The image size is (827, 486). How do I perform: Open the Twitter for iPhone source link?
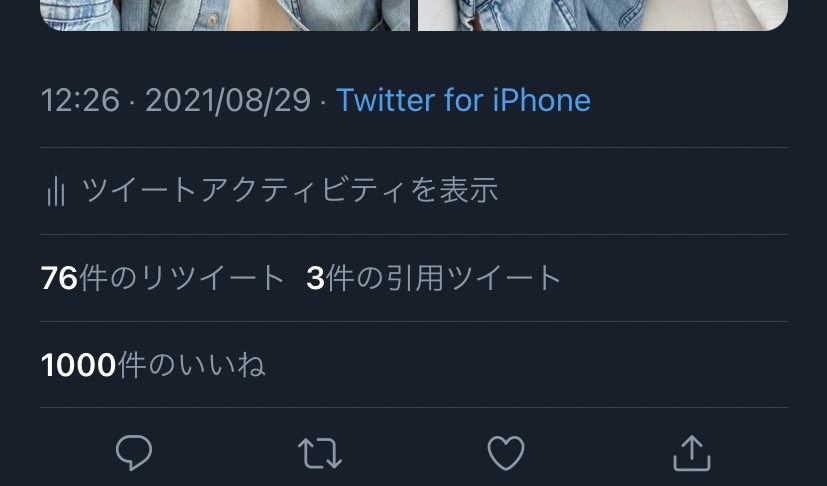[463, 101]
